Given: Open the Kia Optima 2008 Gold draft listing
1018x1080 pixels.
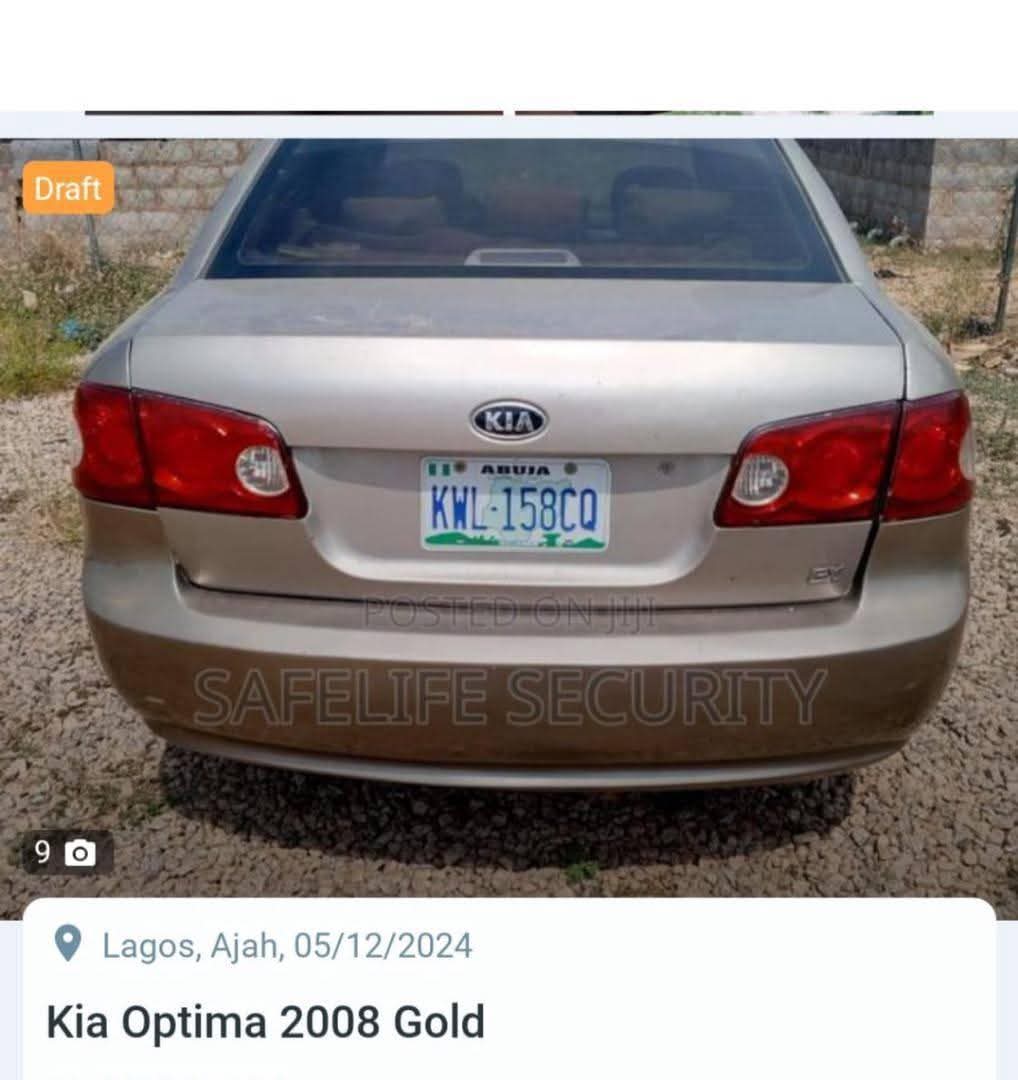Looking at the screenshot, I should tap(265, 1022).
